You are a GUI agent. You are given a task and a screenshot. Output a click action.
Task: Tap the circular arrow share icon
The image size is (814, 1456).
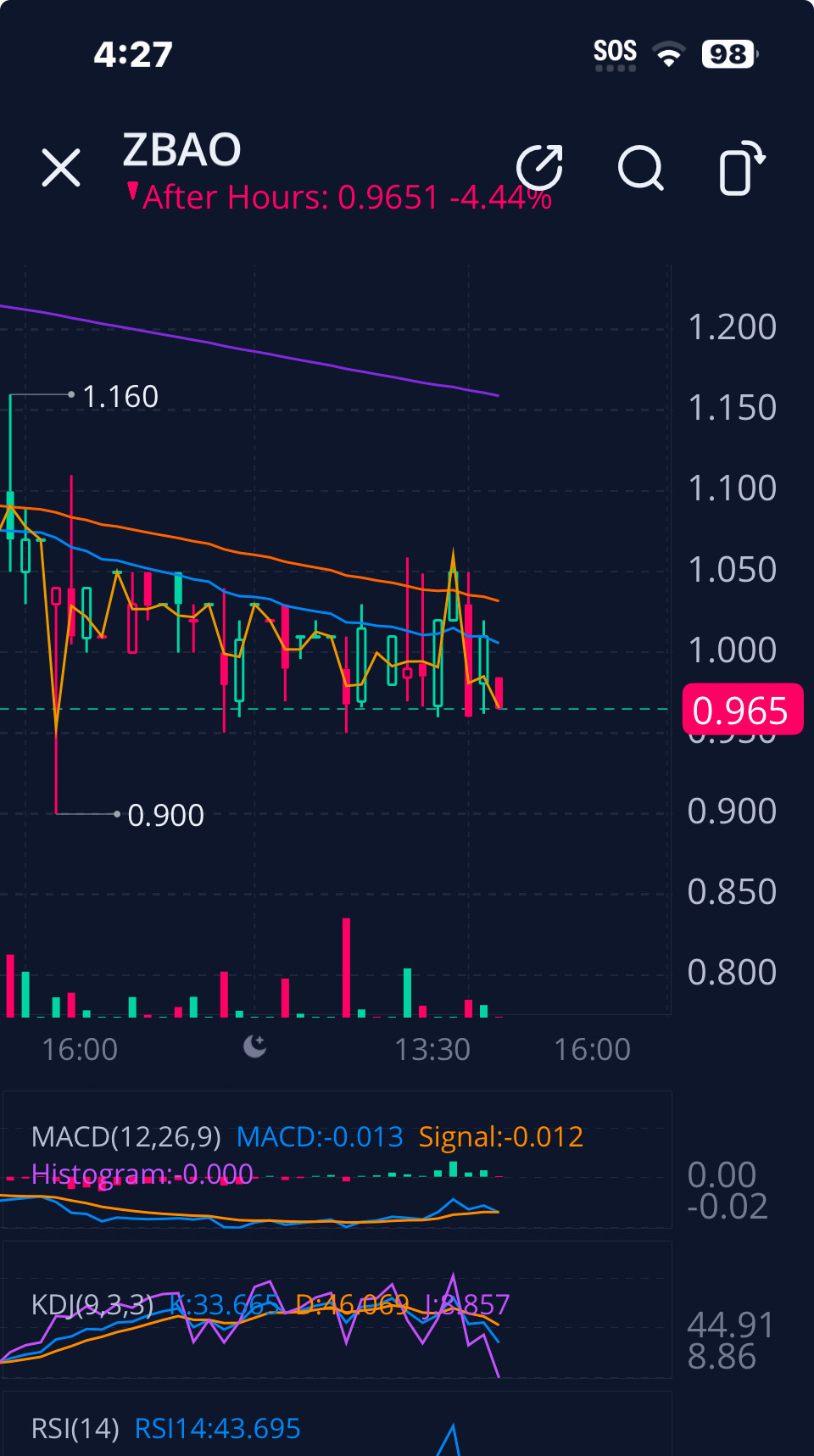click(x=540, y=167)
